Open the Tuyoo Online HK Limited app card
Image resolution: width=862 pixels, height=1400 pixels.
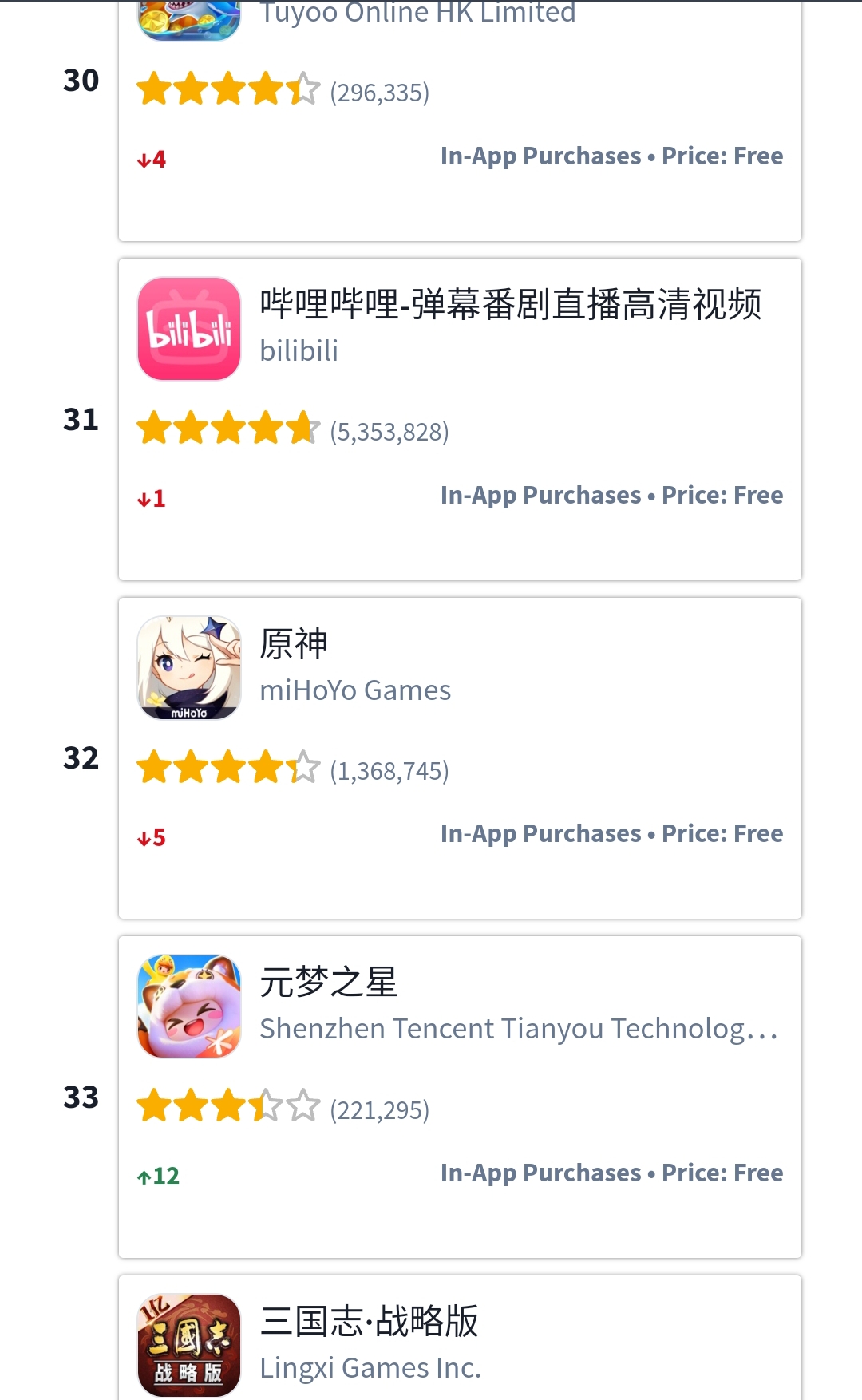(x=460, y=120)
